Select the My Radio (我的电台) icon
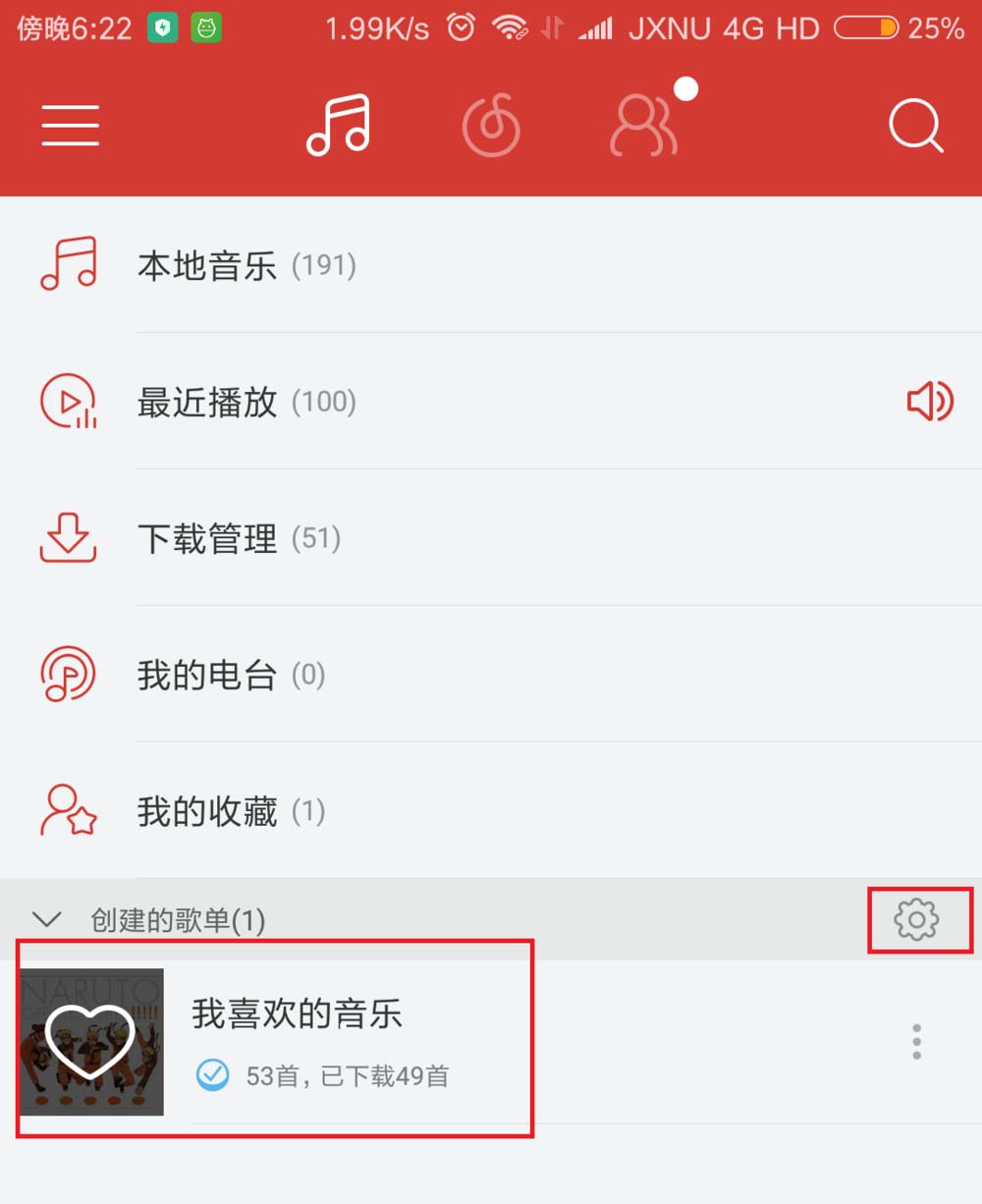 tap(67, 674)
